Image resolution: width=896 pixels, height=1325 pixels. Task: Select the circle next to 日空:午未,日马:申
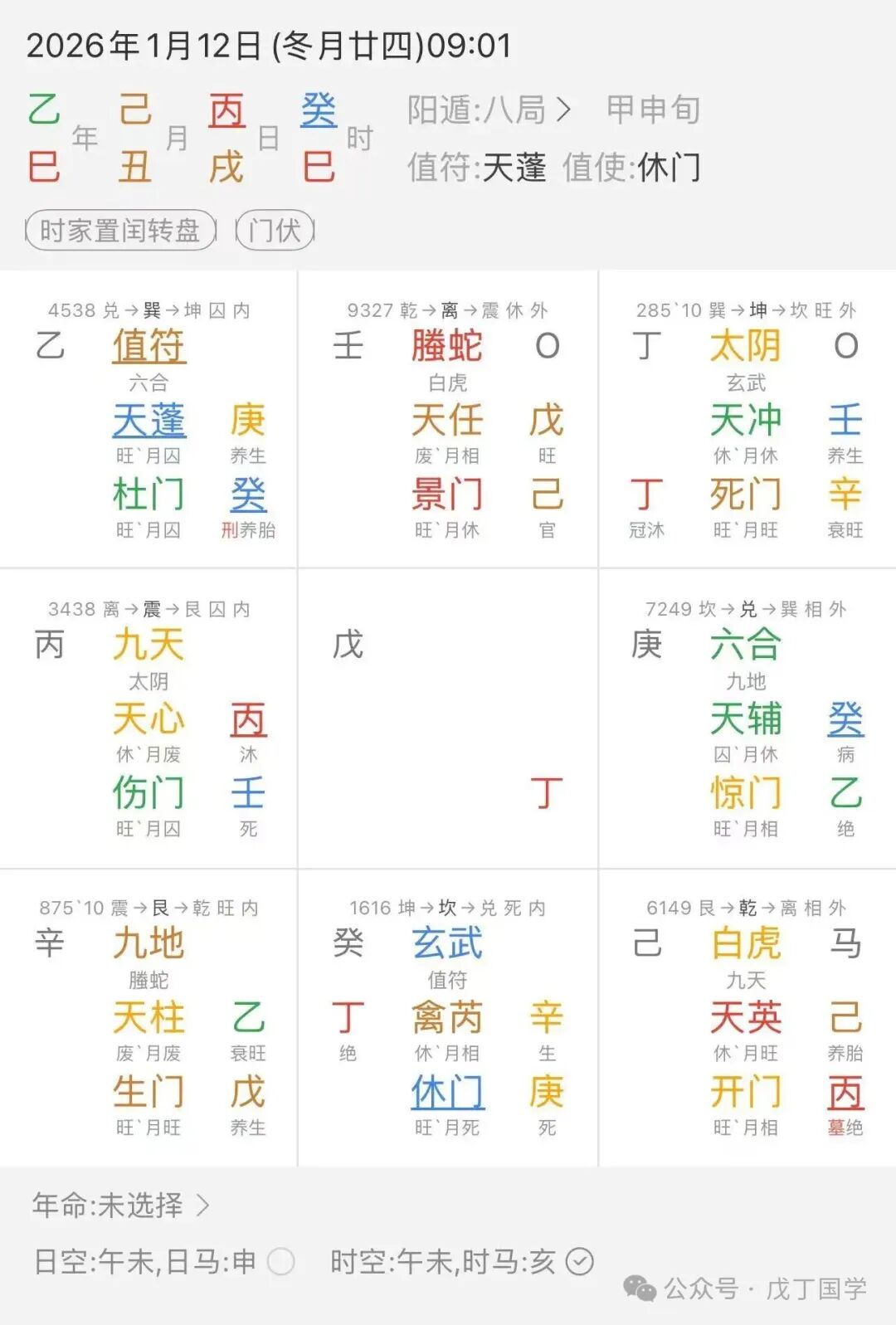[282, 1261]
